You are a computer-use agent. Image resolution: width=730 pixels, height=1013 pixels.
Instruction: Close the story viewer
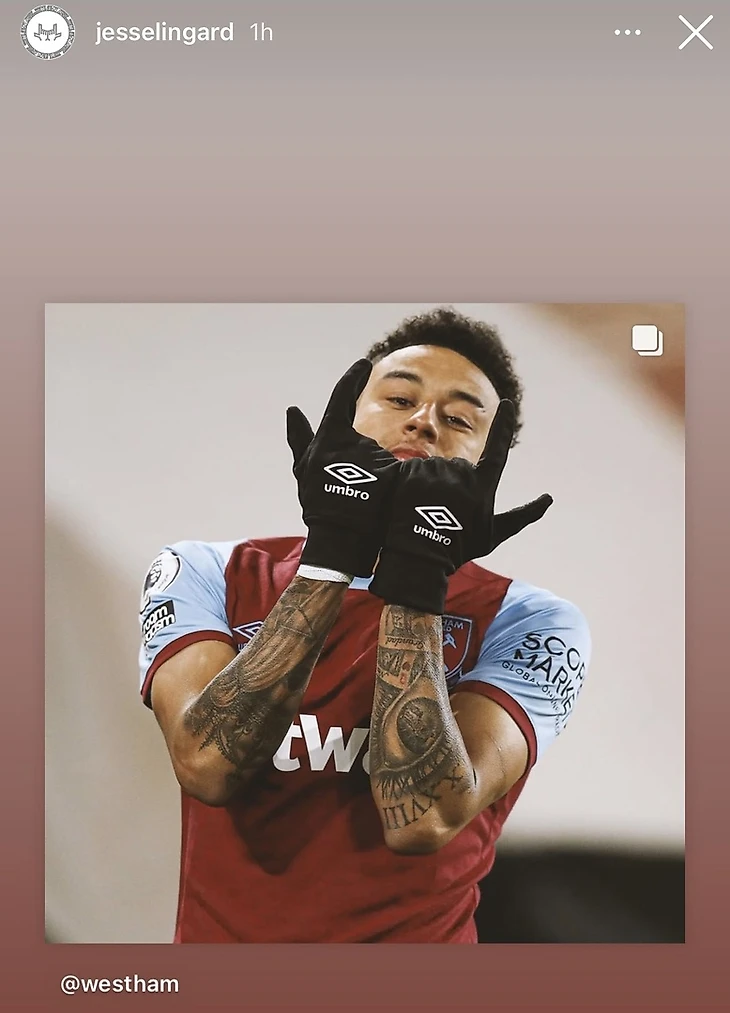[x=695, y=32]
